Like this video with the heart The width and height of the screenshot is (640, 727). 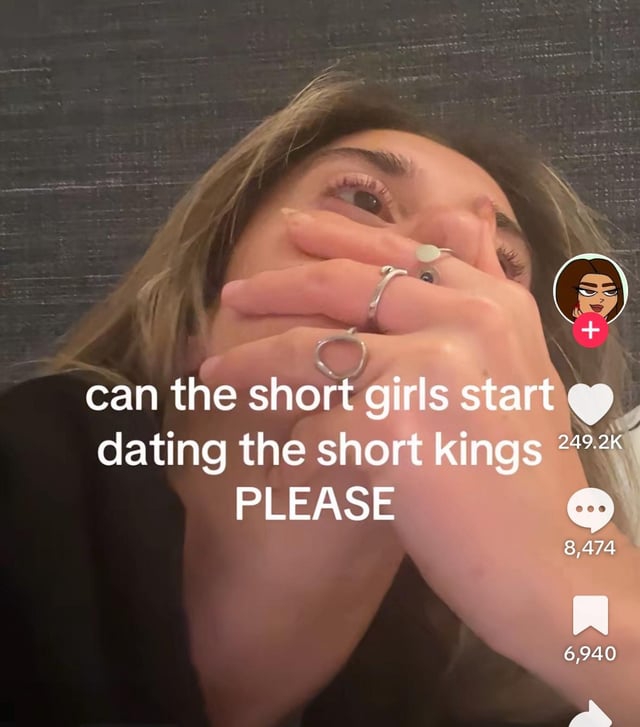(x=590, y=403)
